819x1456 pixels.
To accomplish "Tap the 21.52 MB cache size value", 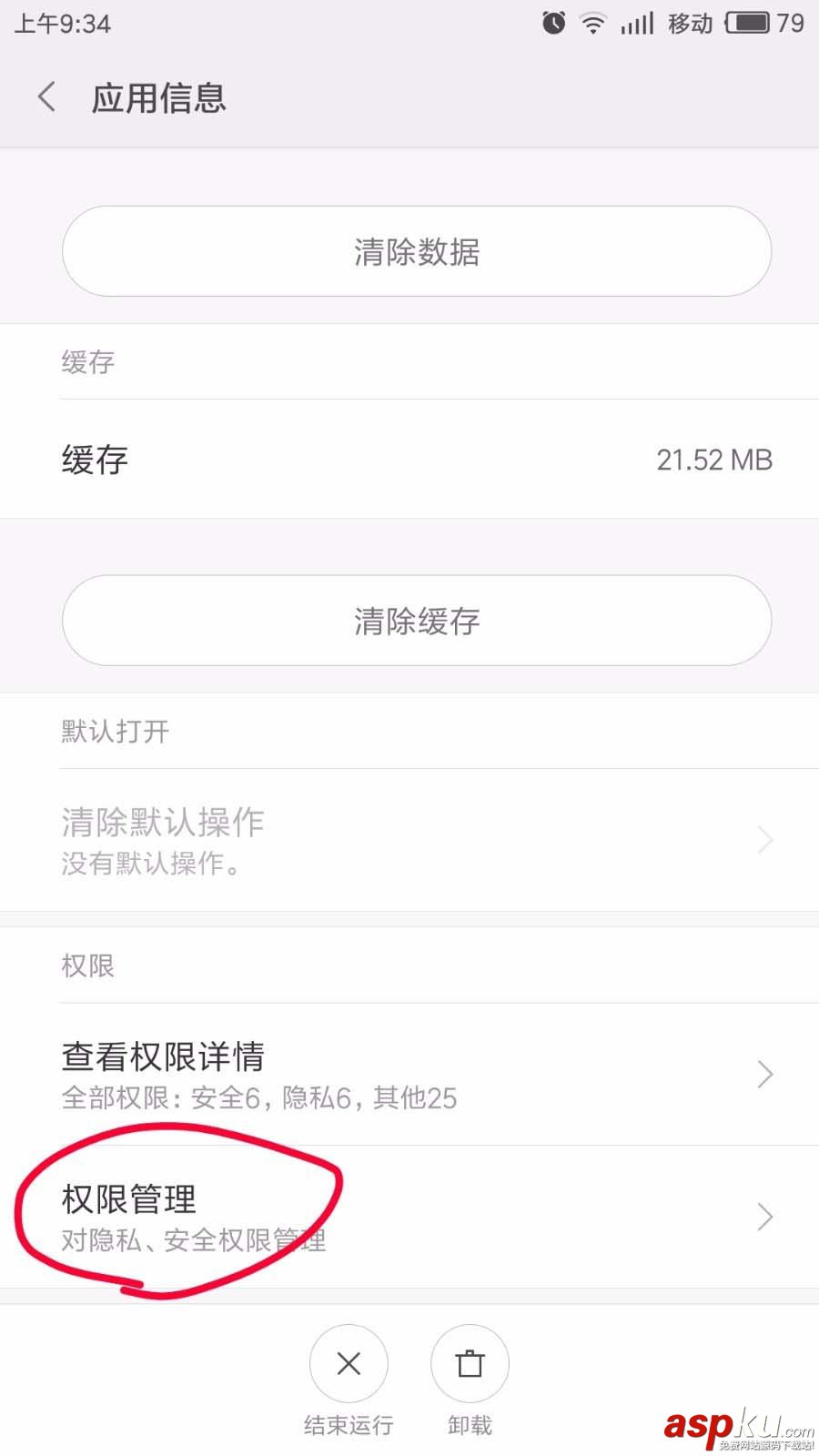I will tap(713, 460).
